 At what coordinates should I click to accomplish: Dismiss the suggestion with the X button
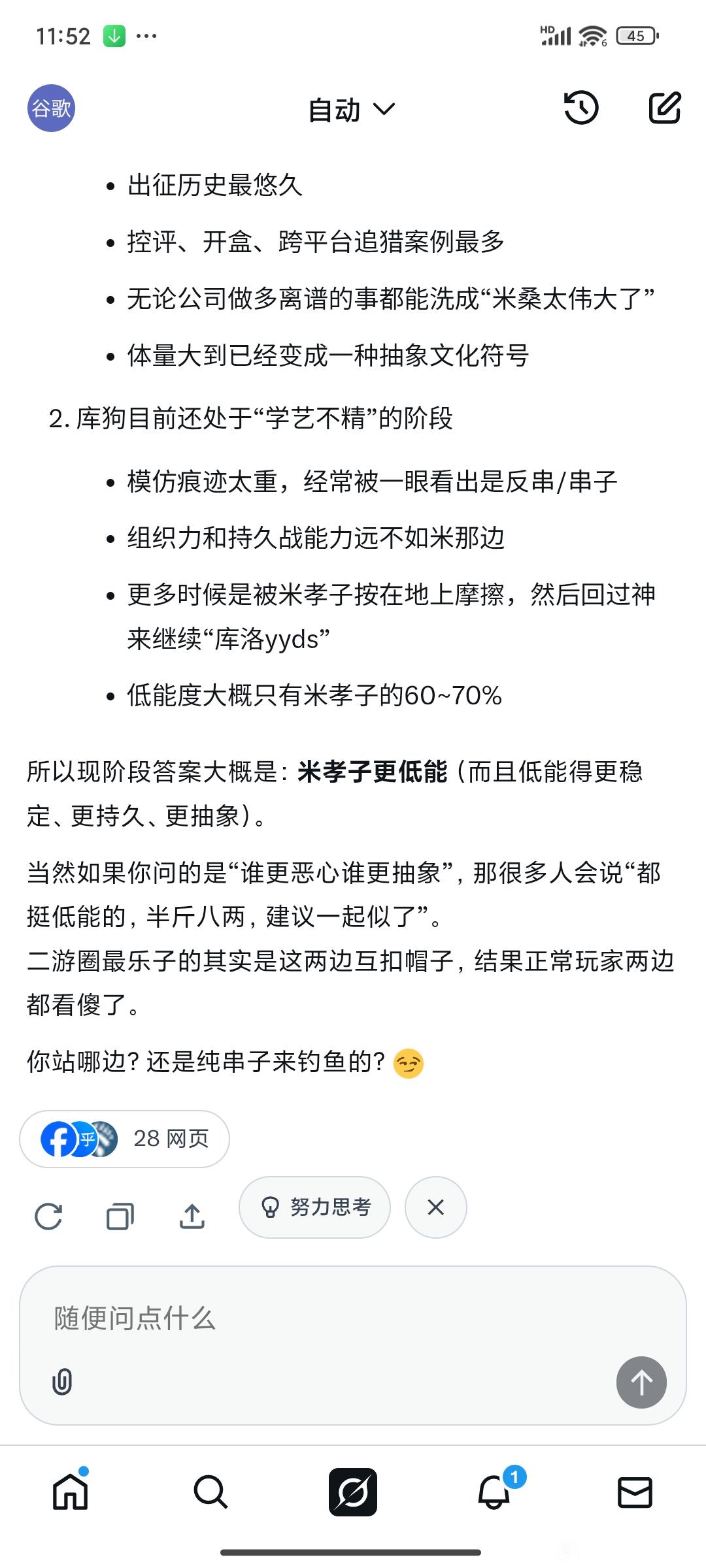pos(436,1207)
